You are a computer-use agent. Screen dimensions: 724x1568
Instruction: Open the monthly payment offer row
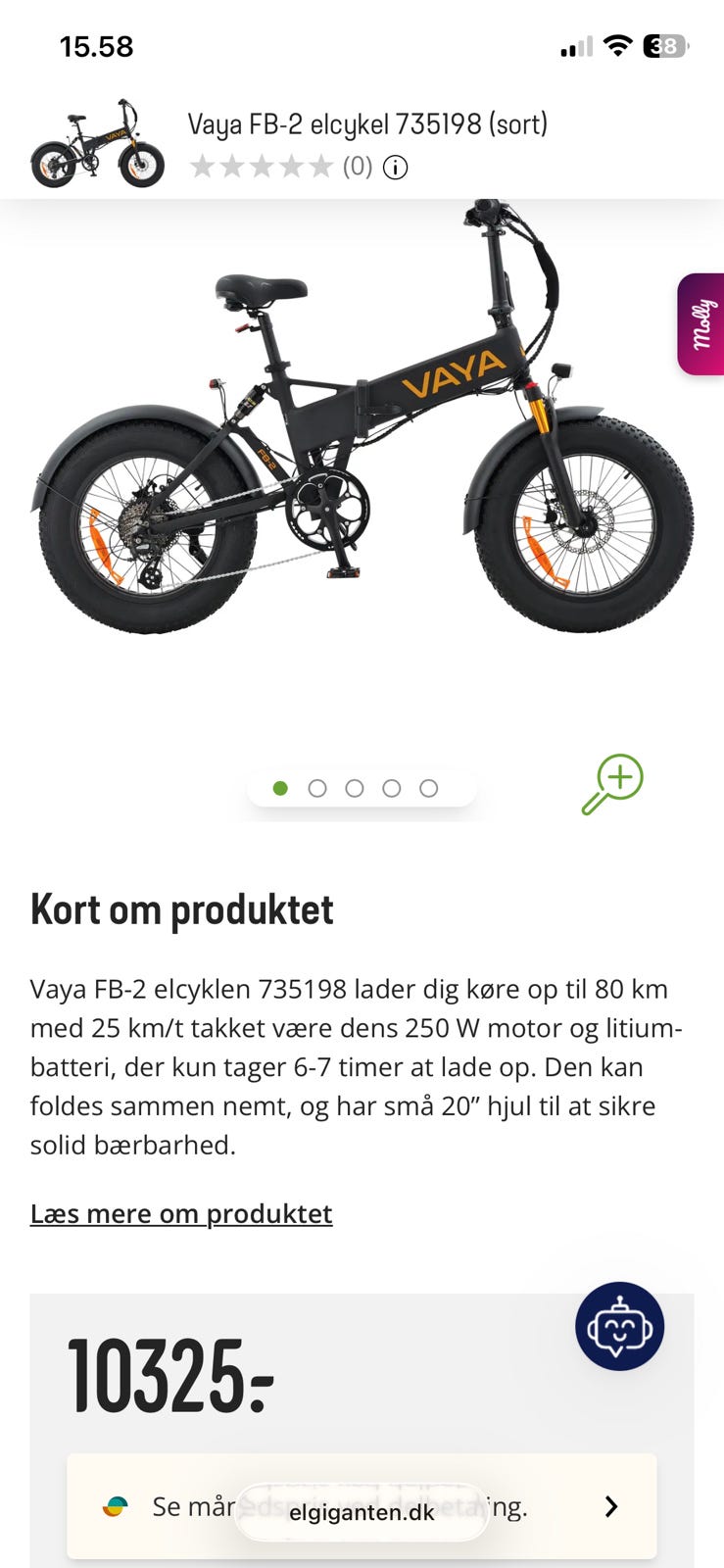[362, 1506]
